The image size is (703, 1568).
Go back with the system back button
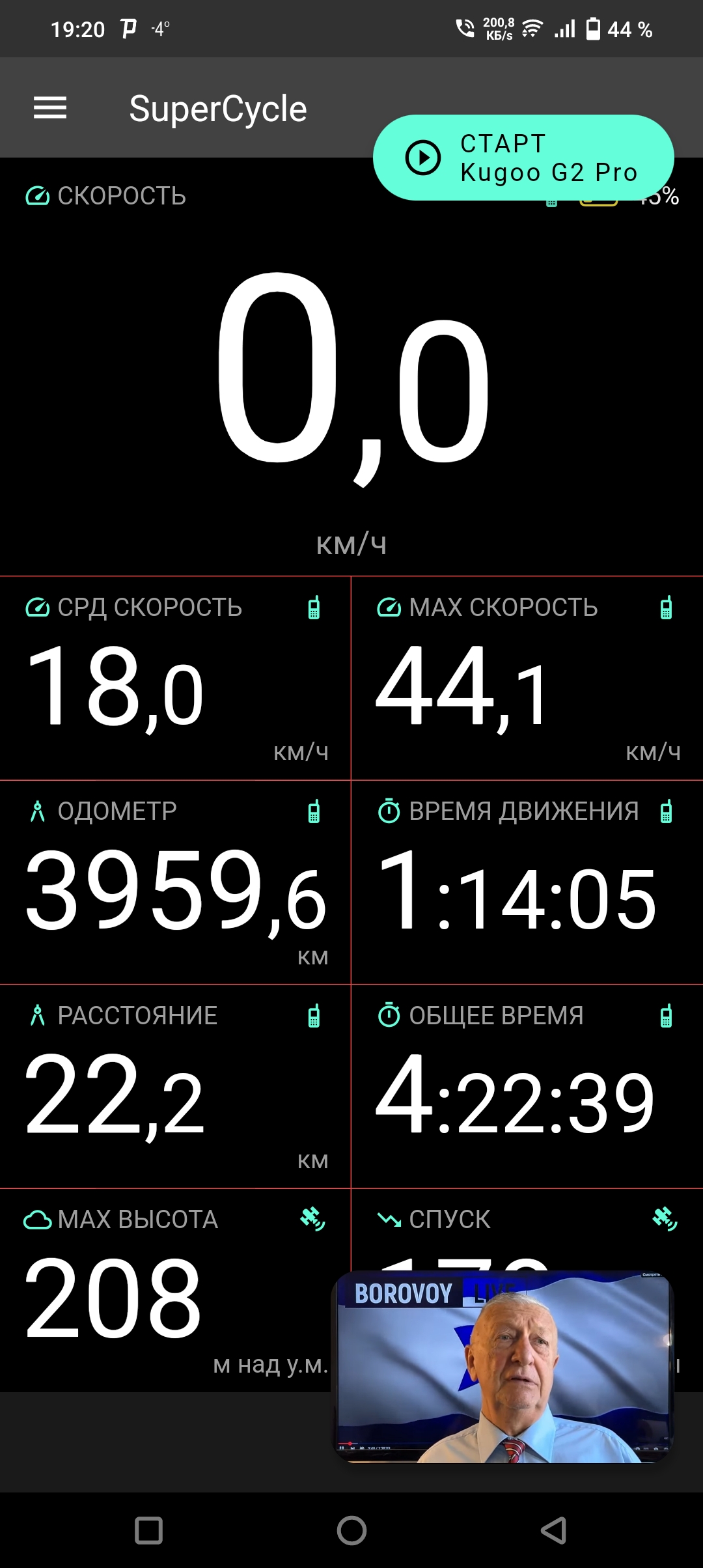tap(554, 1530)
